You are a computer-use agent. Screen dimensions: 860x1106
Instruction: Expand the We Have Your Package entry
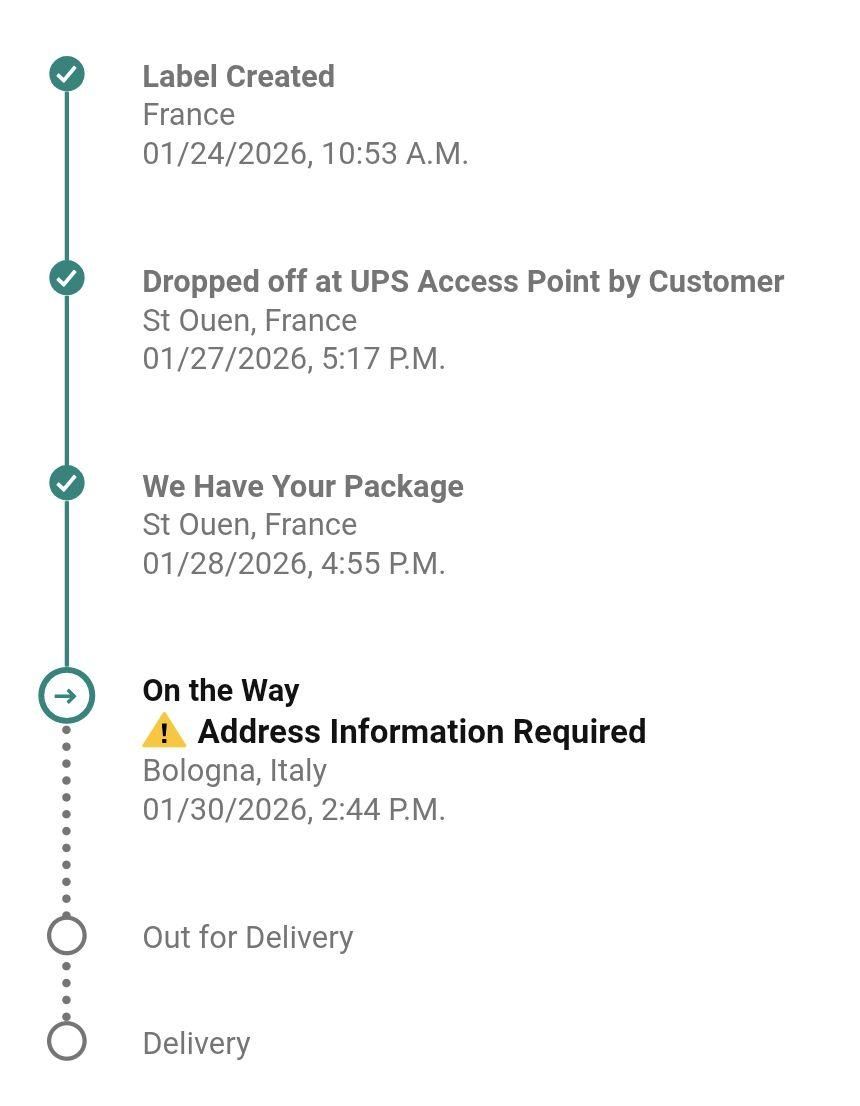tap(303, 486)
